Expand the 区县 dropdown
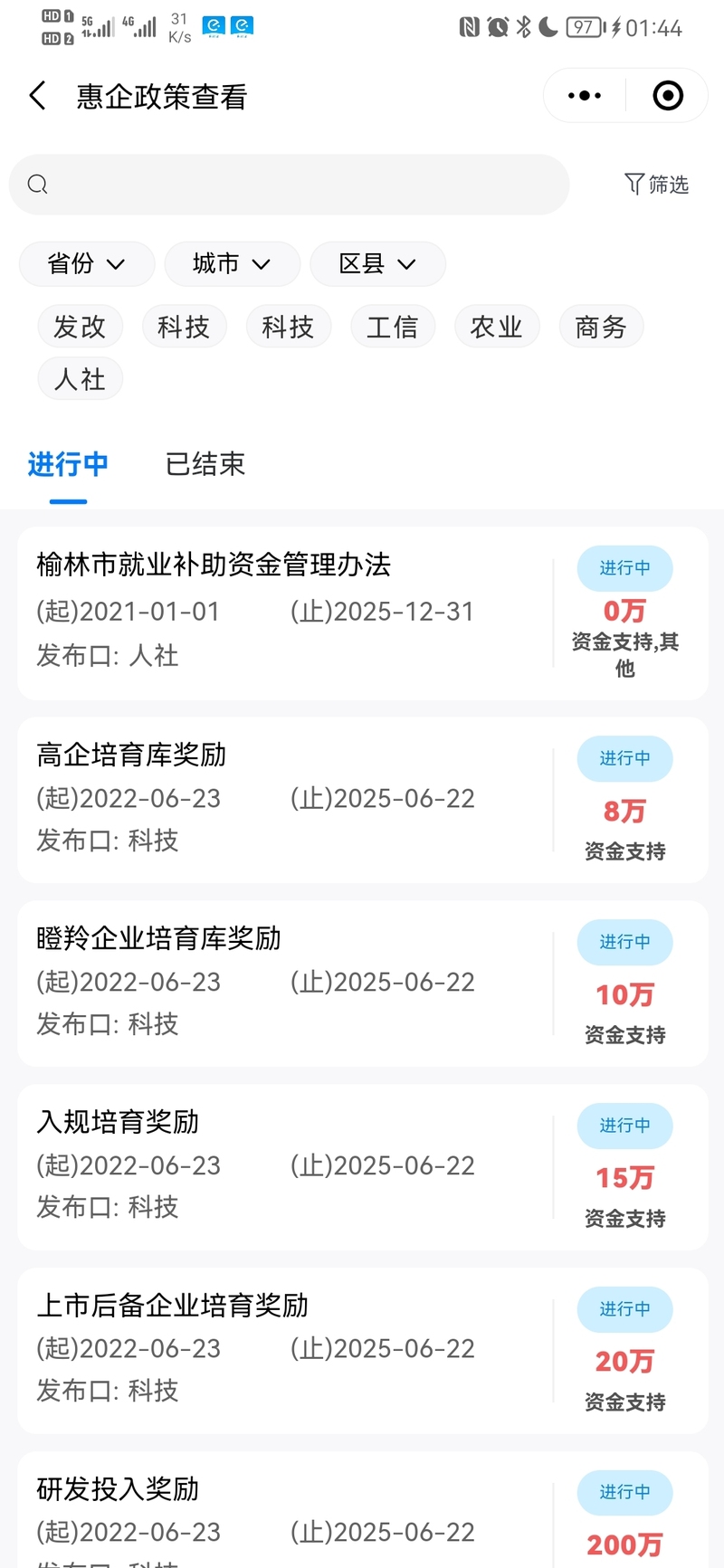The width and height of the screenshot is (724, 1568). (377, 264)
